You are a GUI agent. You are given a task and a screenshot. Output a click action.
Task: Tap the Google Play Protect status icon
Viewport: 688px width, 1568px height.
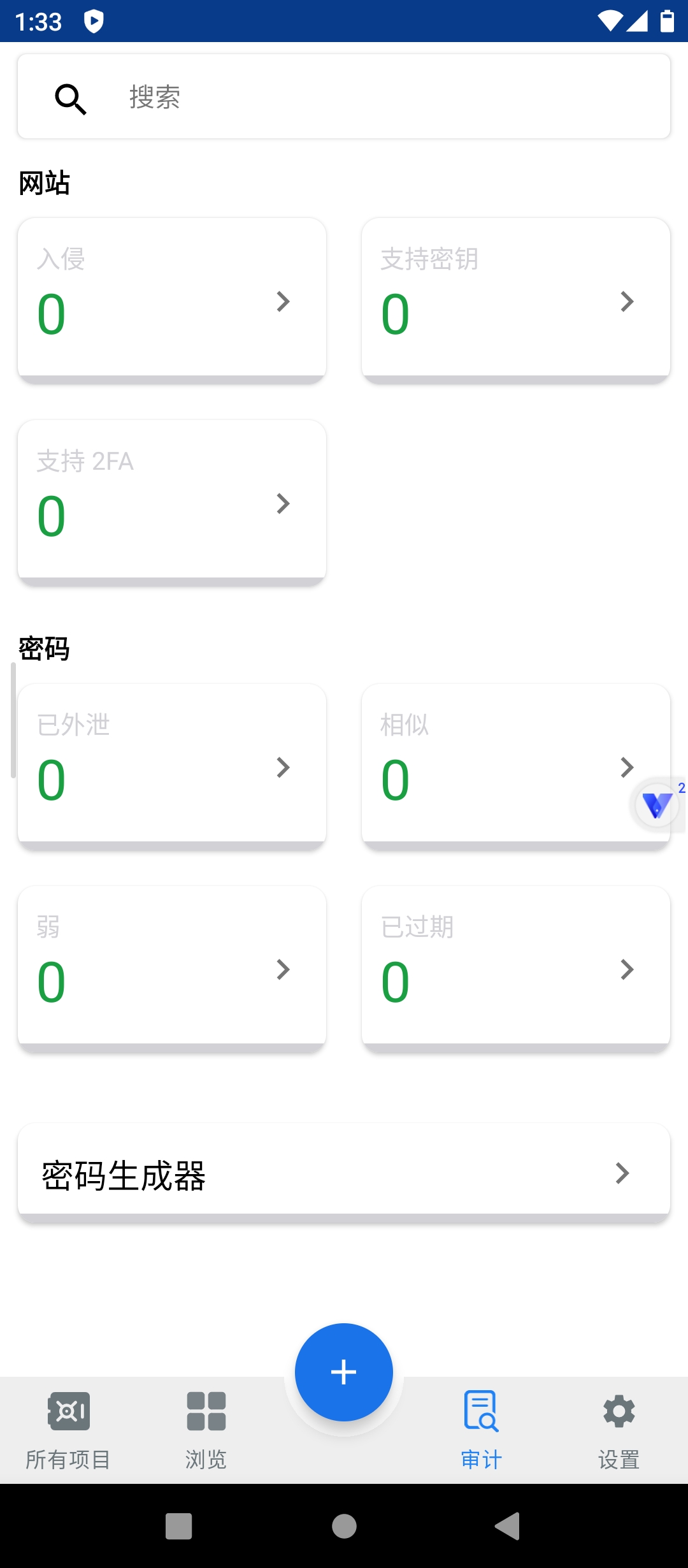tap(94, 21)
